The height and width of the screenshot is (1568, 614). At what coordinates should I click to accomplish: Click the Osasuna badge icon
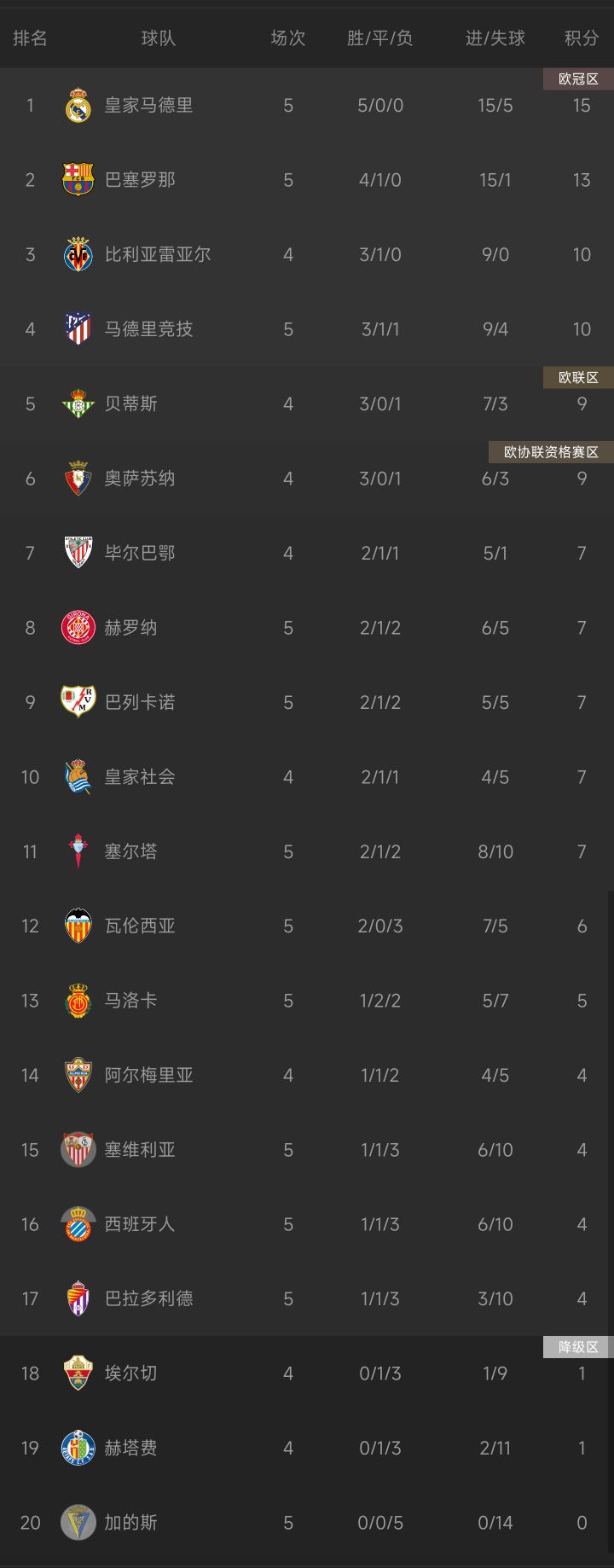pyautogui.click(x=78, y=479)
